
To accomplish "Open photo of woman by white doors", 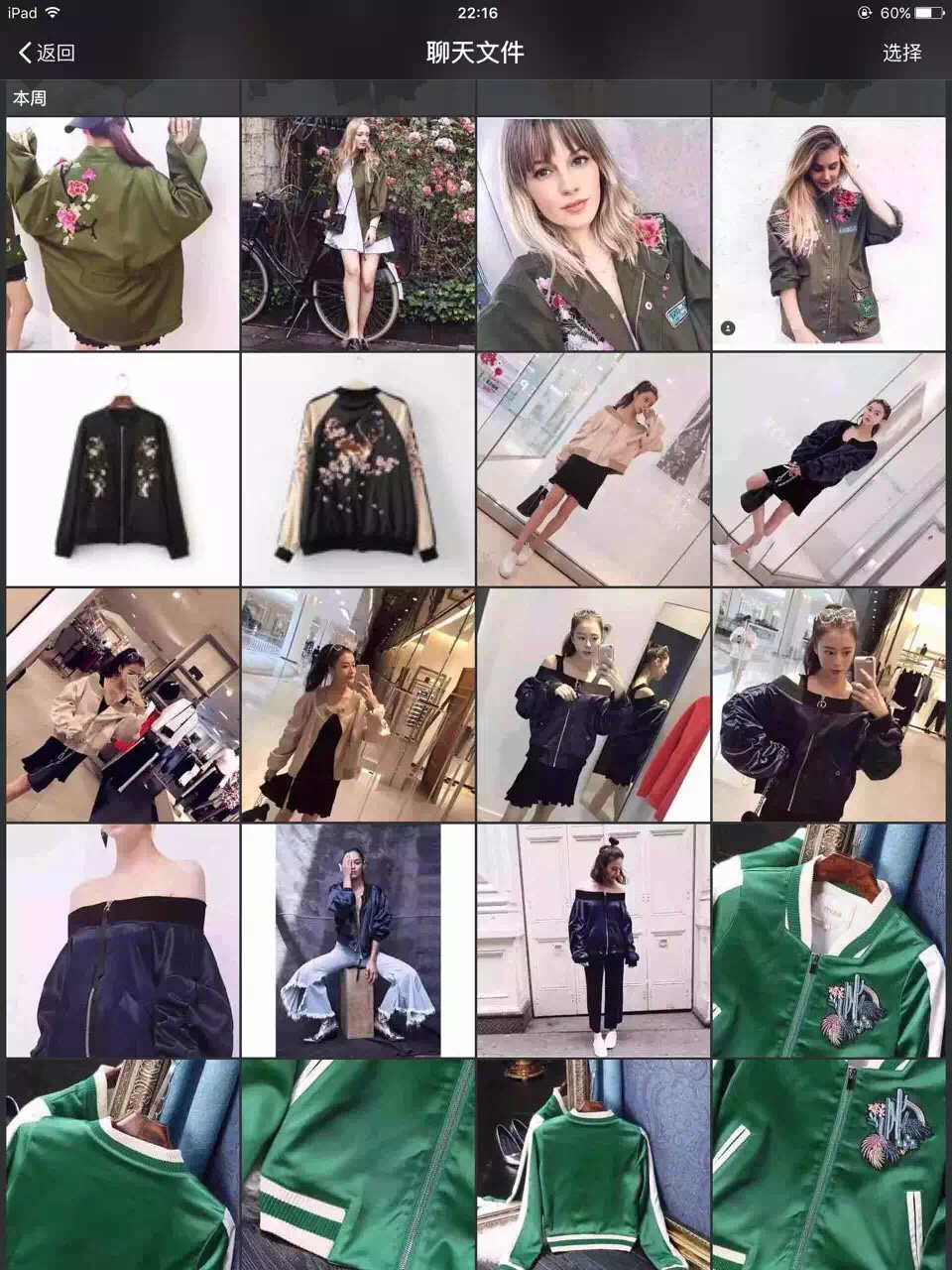I will pyautogui.click(x=593, y=940).
